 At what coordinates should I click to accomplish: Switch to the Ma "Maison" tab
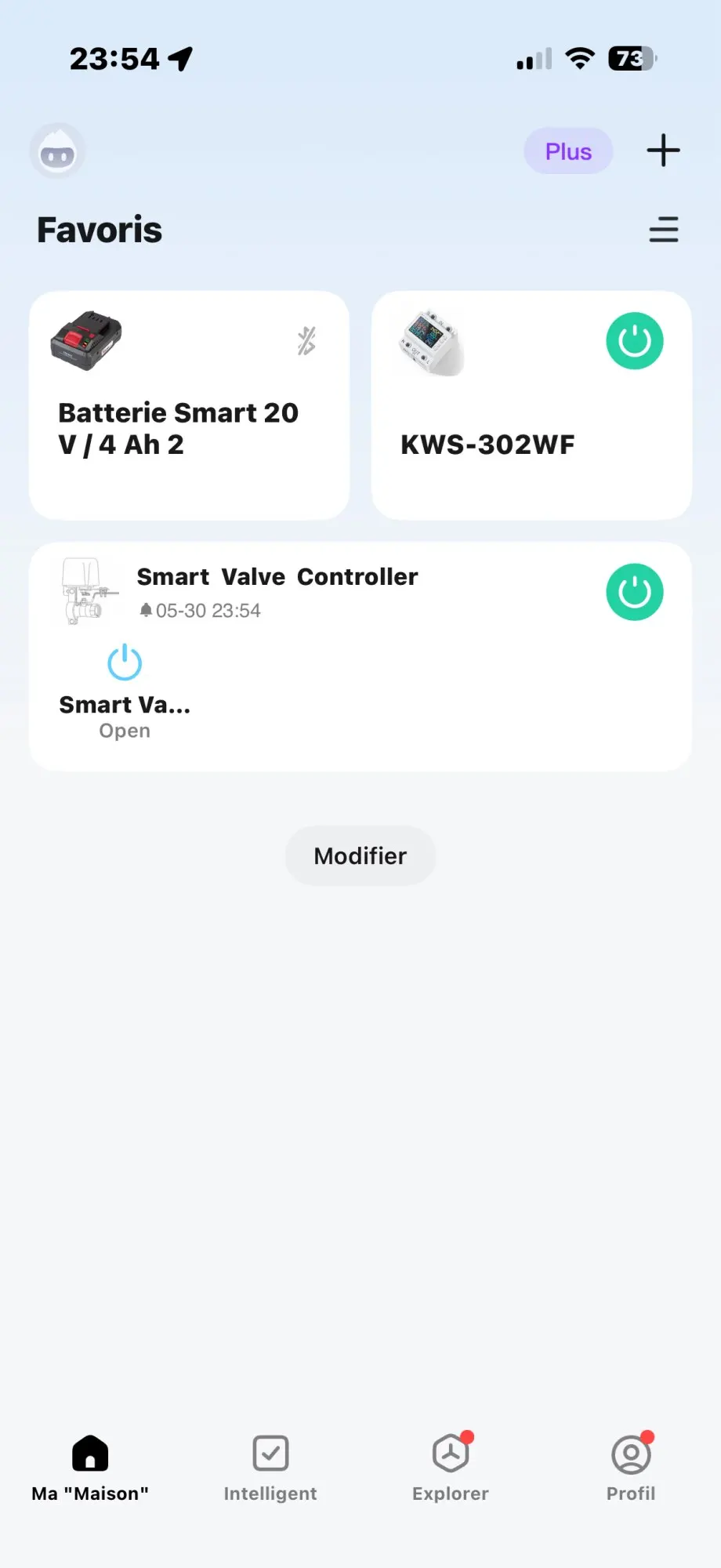(x=90, y=1469)
